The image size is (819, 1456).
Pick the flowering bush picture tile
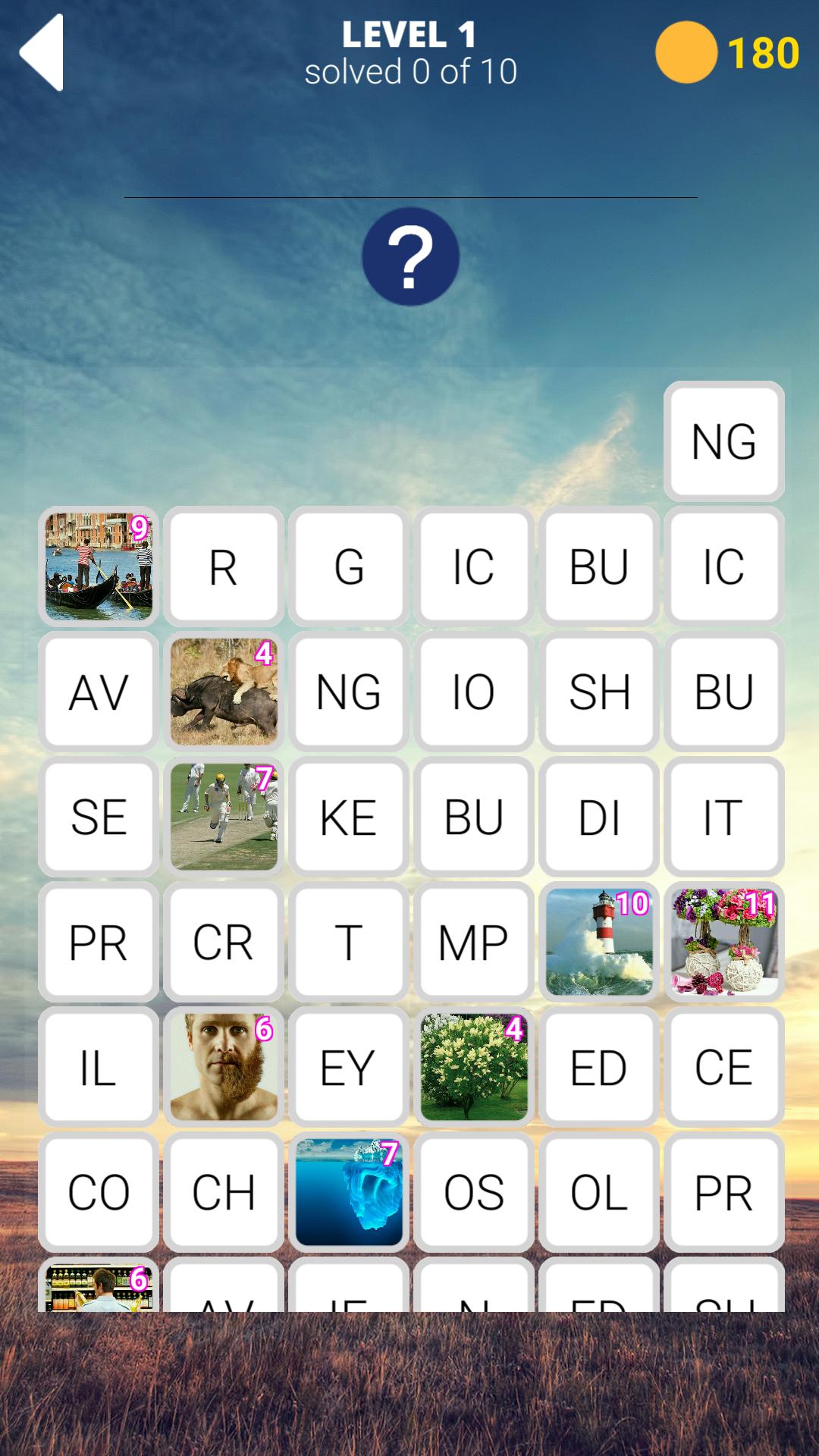click(x=474, y=1067)
